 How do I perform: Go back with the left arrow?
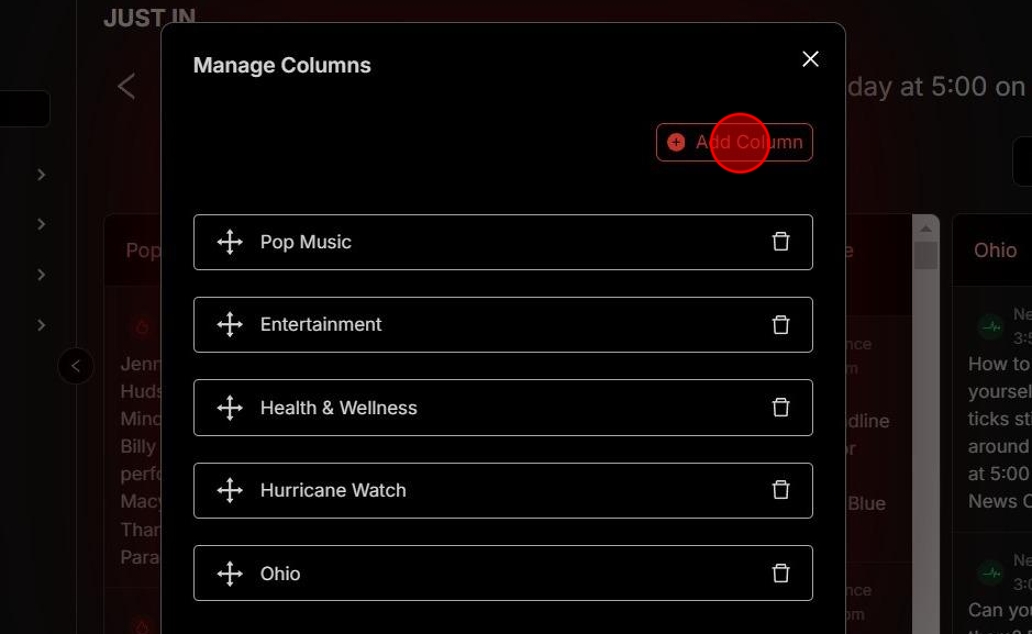point(127,86)
